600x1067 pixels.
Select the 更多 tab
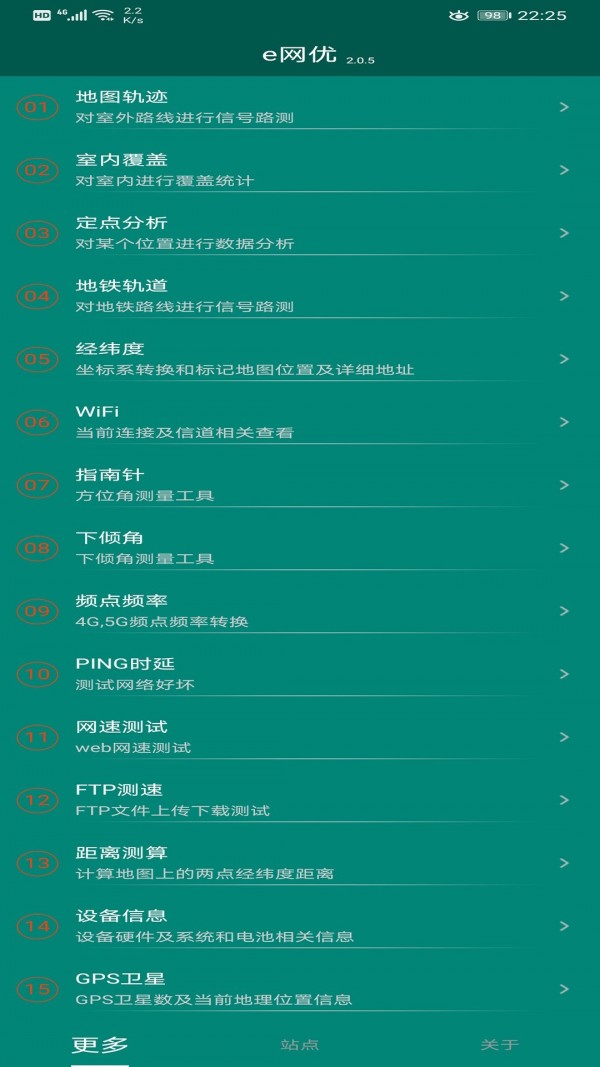click(100, 1044)
